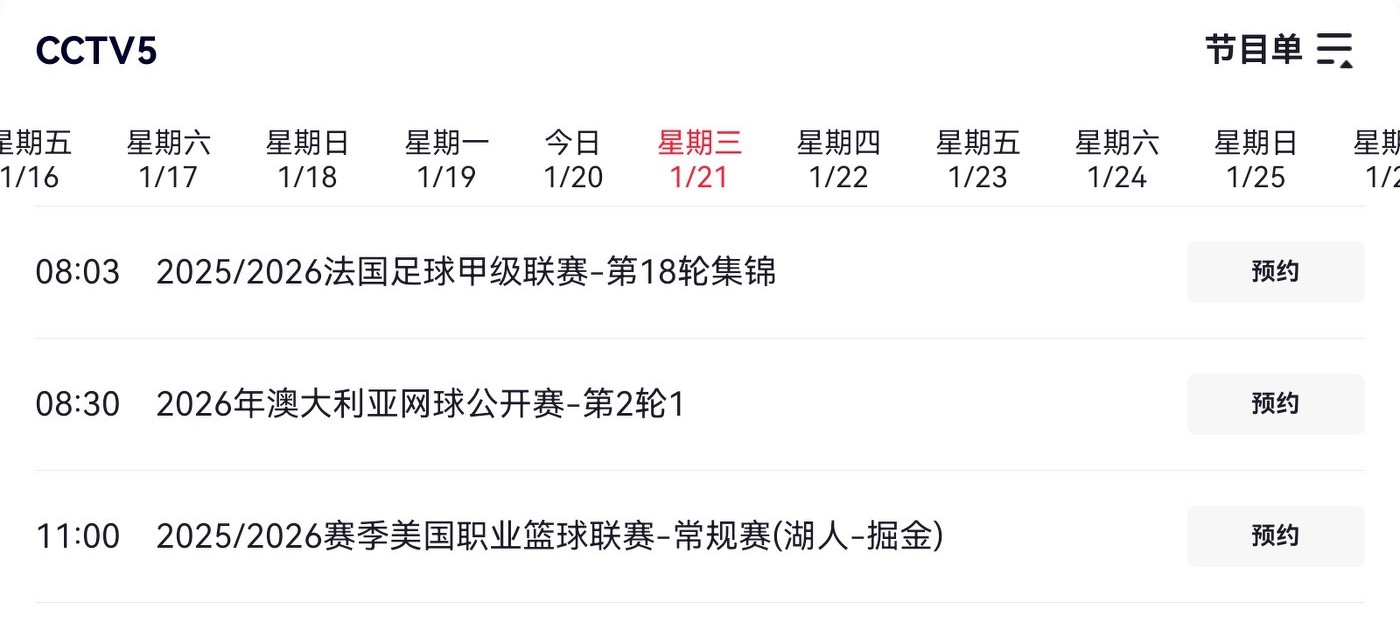The image size is (1400, 618).
Task: Collapse the 节目单 schedule list
Action: tap(1334, 49)
